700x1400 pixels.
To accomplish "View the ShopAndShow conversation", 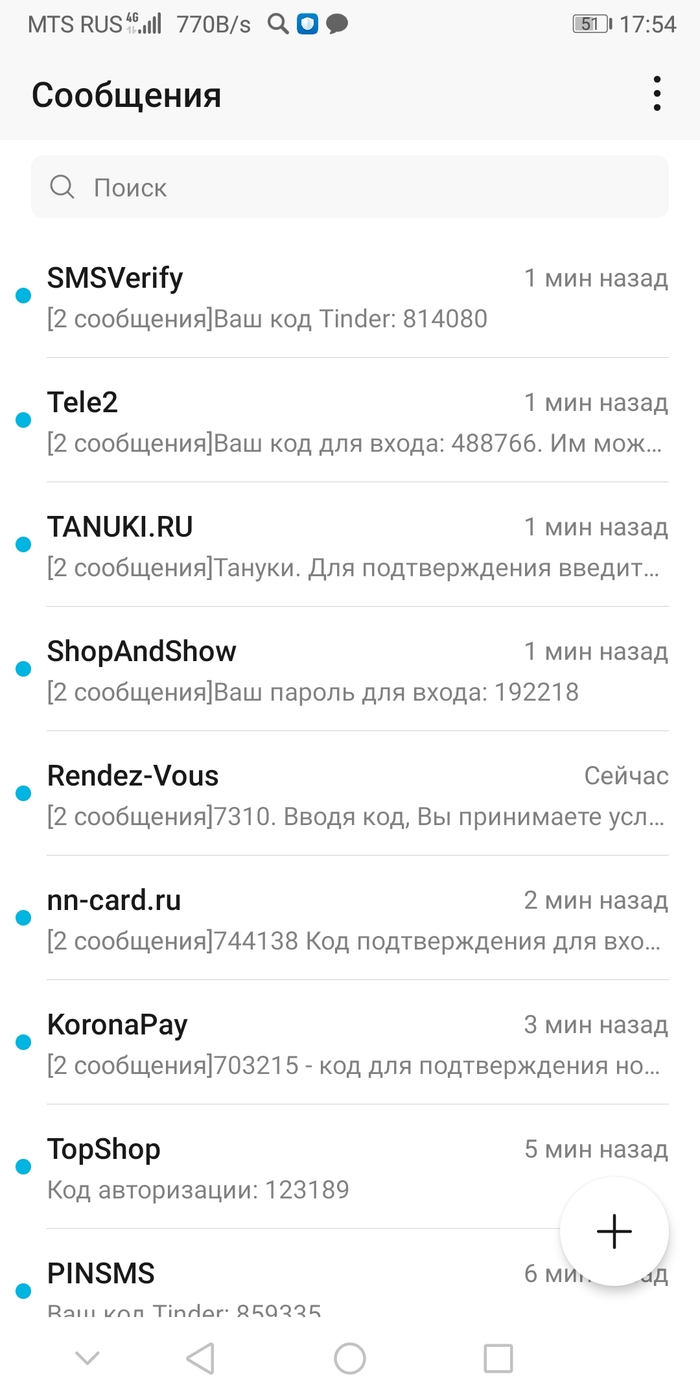I will [350, 670].
